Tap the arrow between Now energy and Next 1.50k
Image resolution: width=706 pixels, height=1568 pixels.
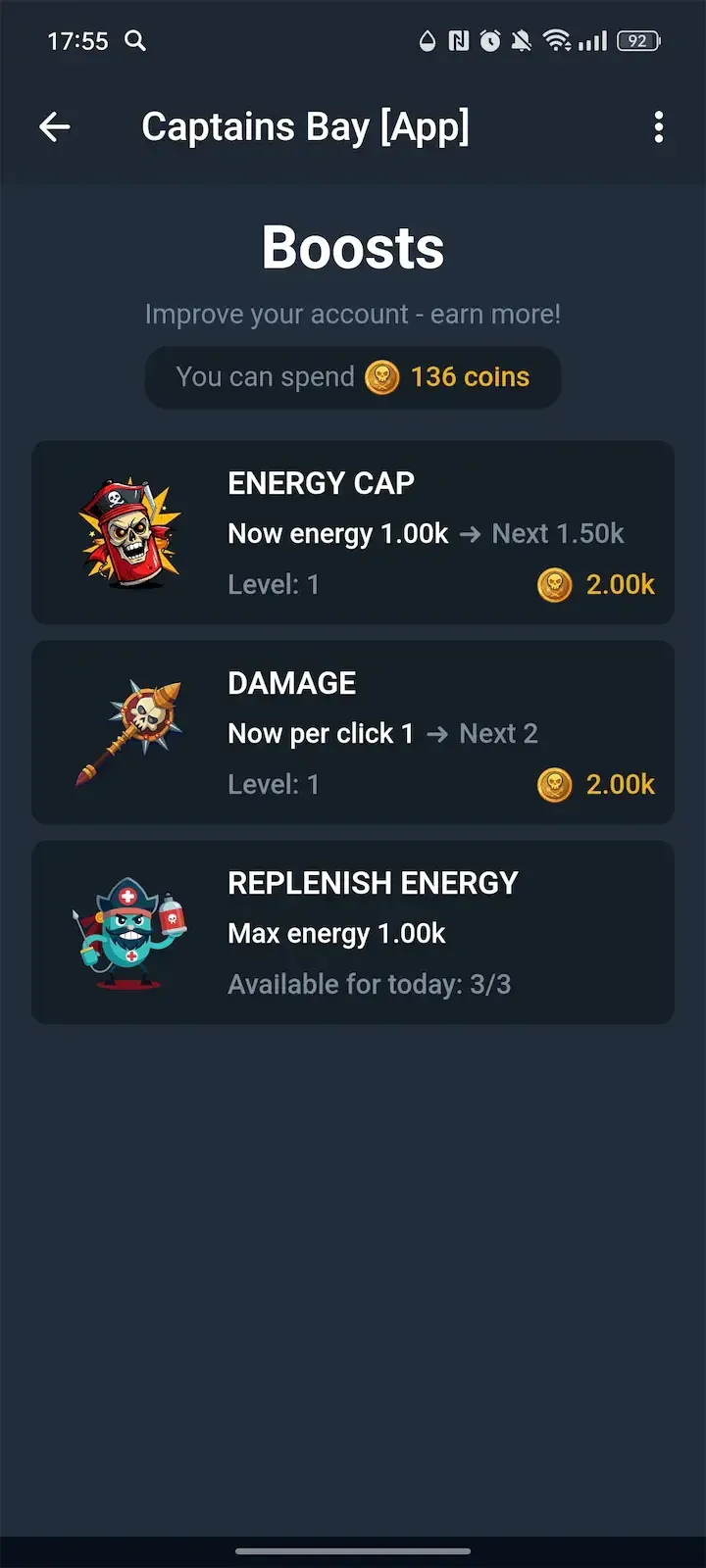click(470, 534)
